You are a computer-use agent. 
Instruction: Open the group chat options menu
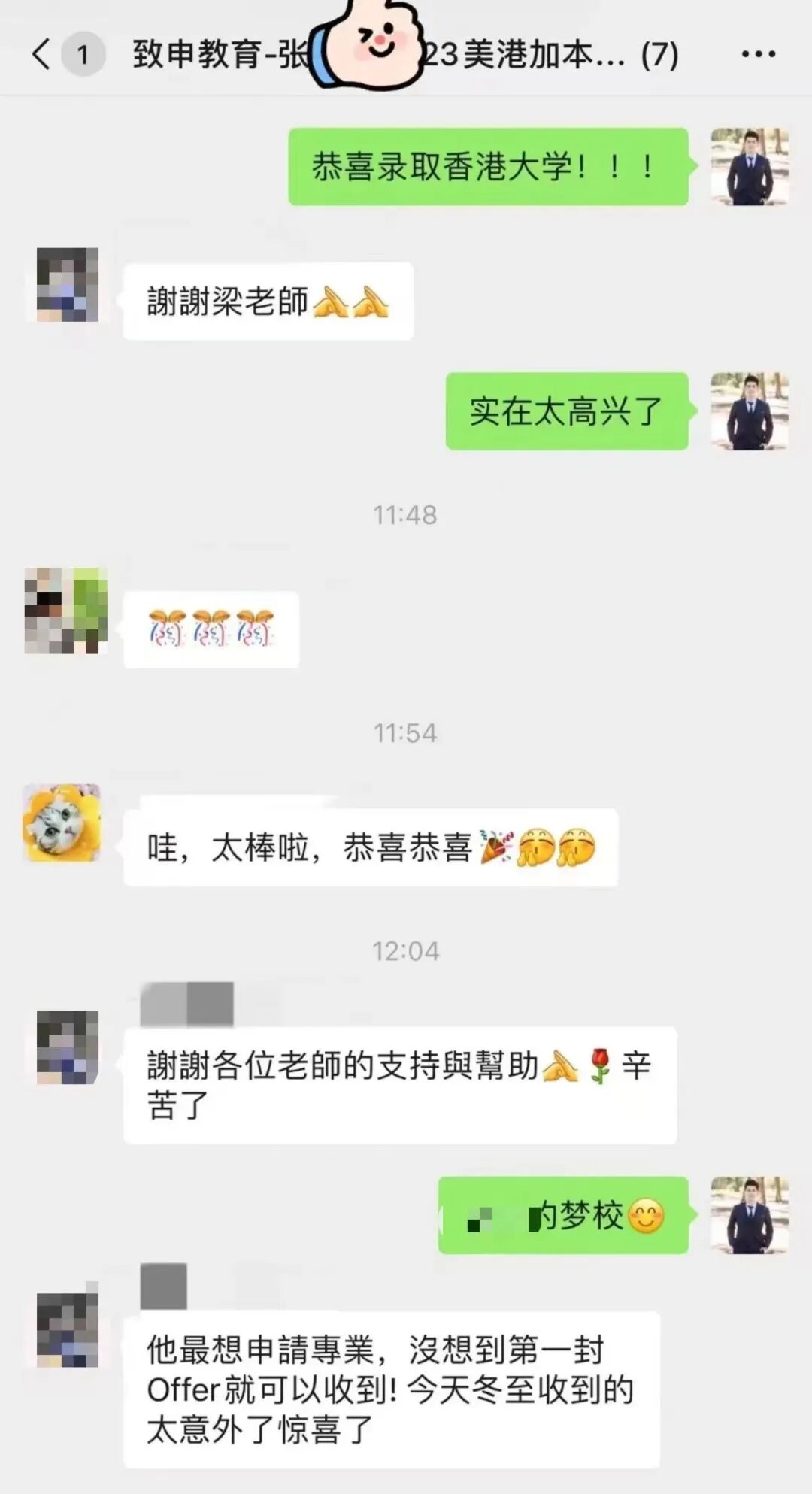pos(758,54)
